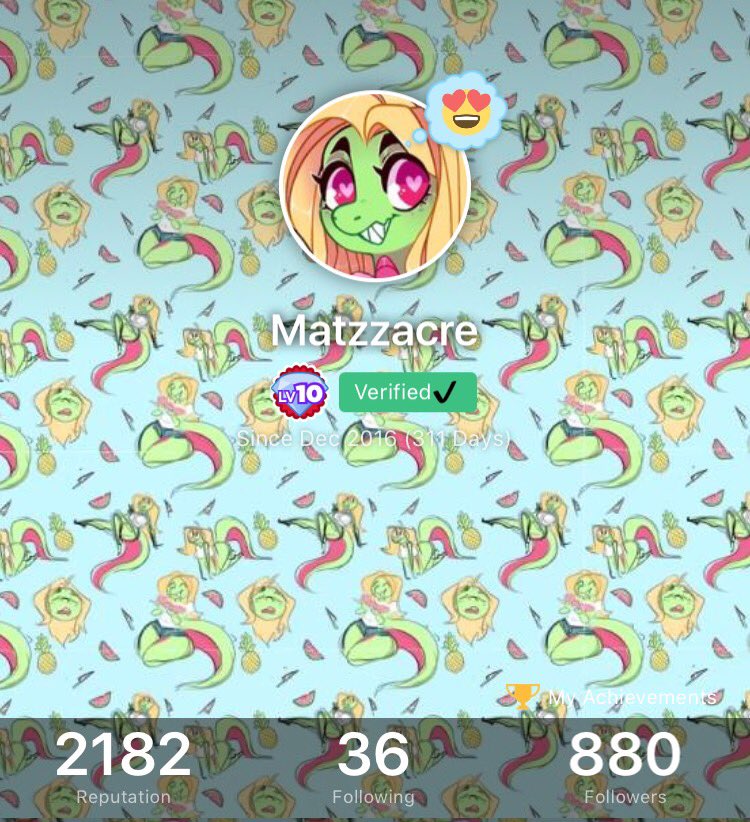
Task: Tap the Verified badge
Action: tap(407, 392)
